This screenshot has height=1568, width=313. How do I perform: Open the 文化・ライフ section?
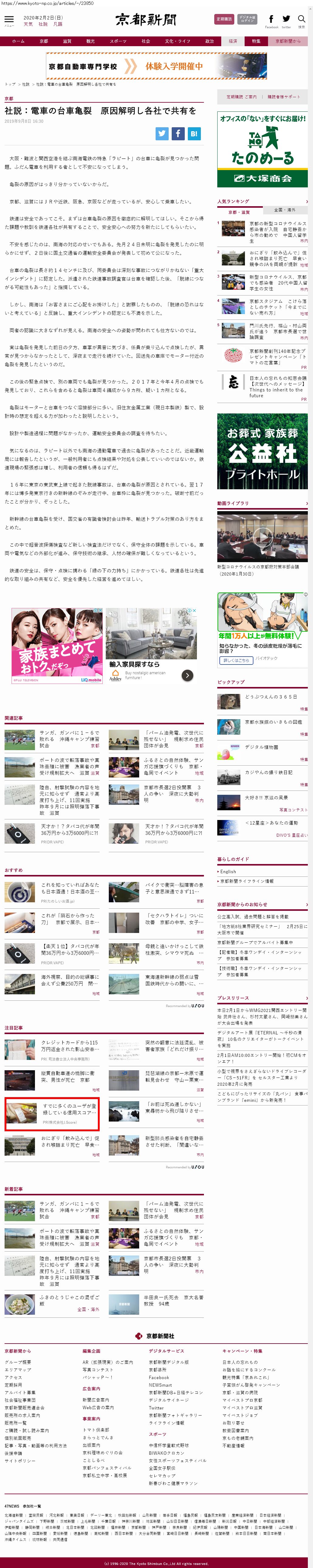pyautogui.click(x=177, y=41)
